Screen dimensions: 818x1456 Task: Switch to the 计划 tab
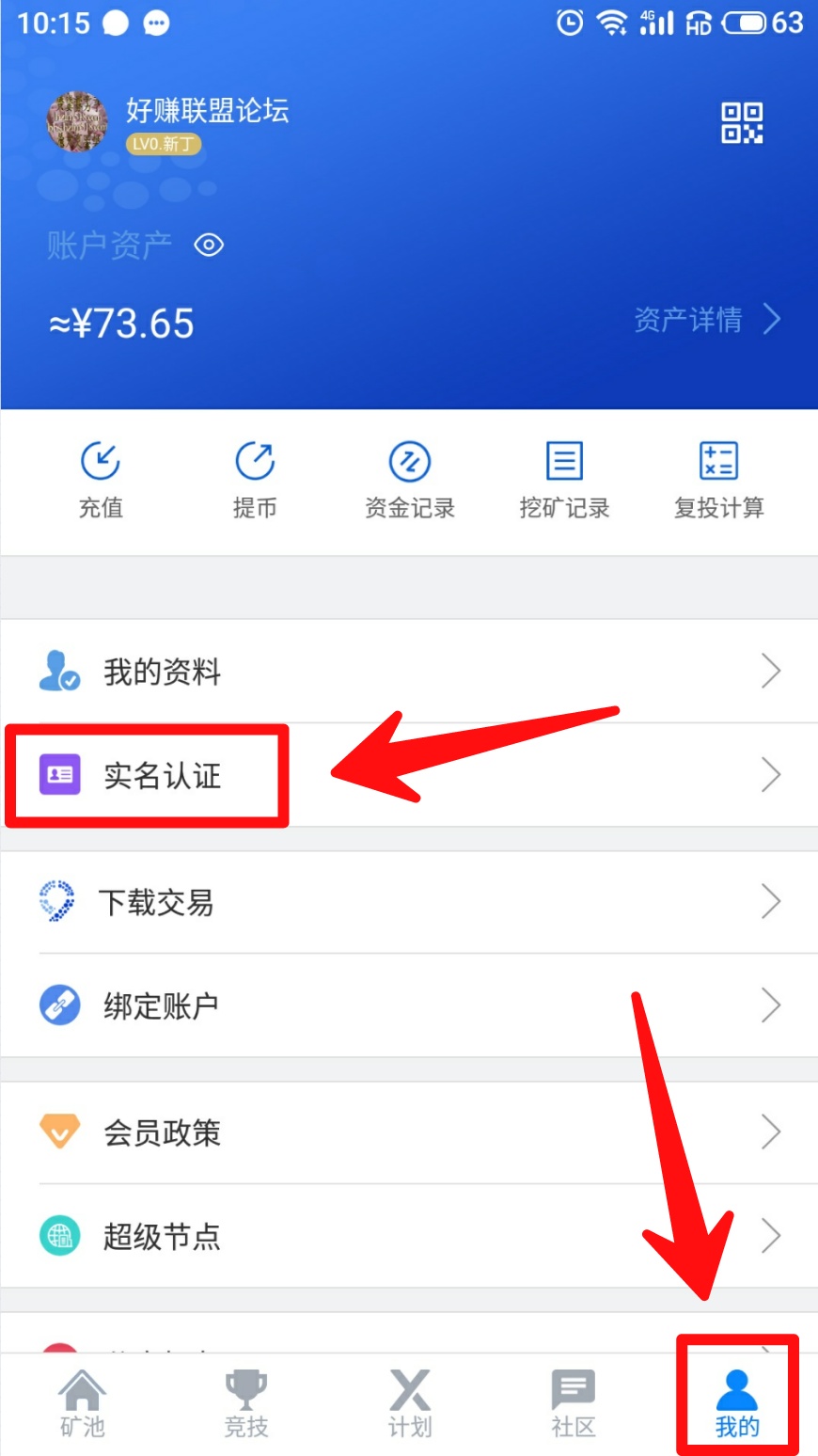point(410,1403)
